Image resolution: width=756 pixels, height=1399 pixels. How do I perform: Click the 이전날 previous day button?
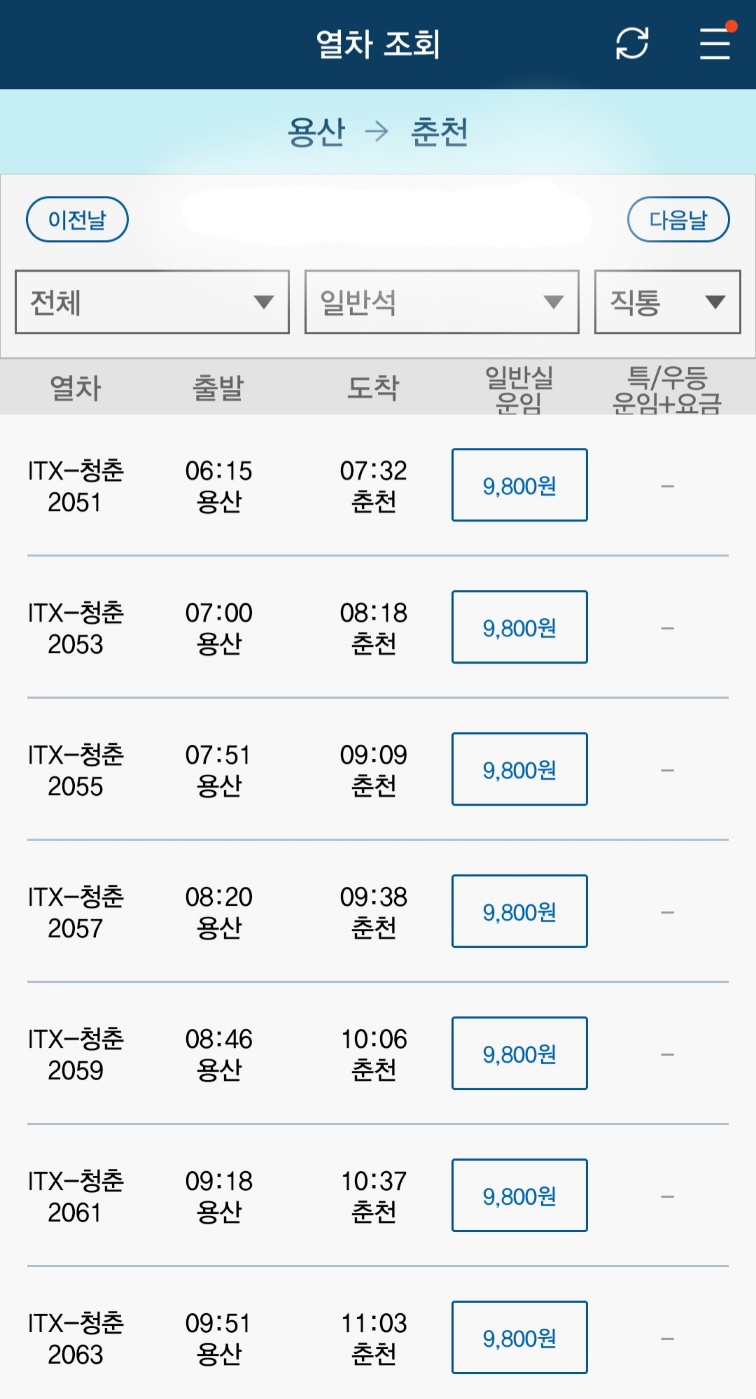77,220
